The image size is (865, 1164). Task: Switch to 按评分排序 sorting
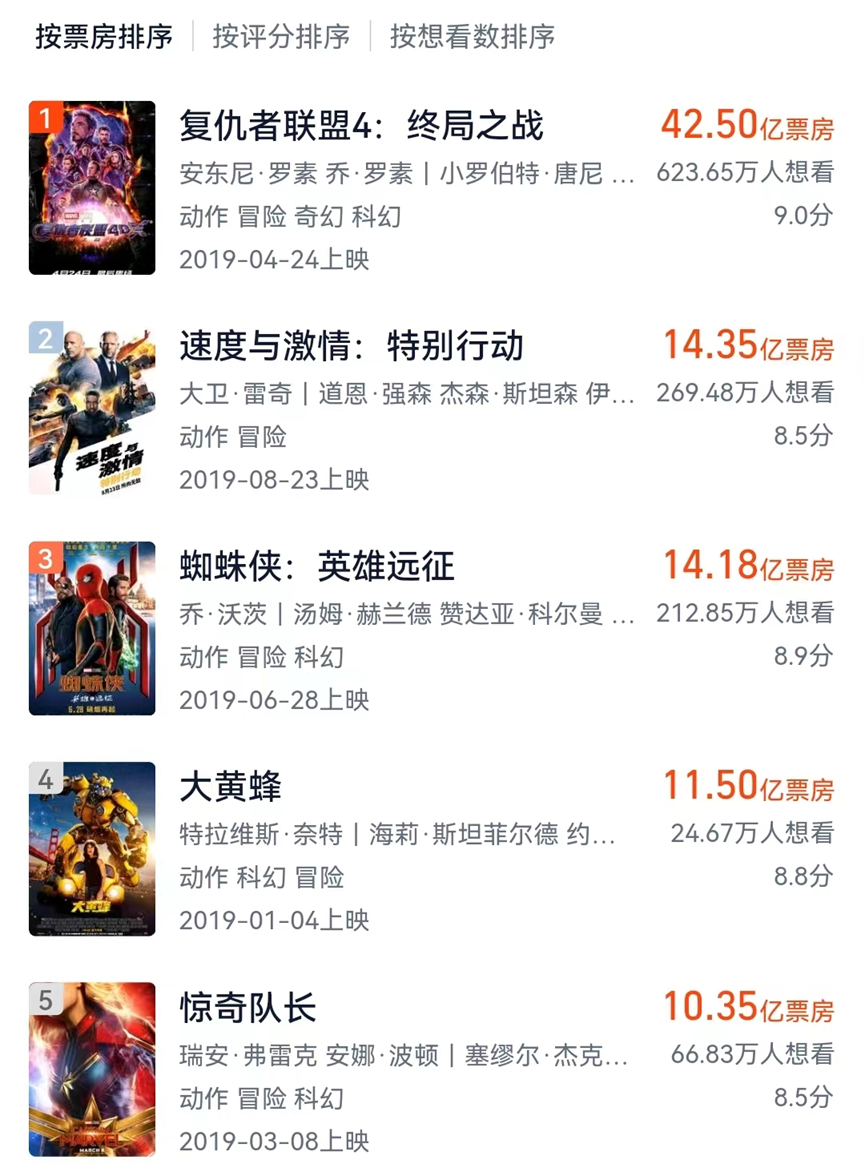point(281,37)
